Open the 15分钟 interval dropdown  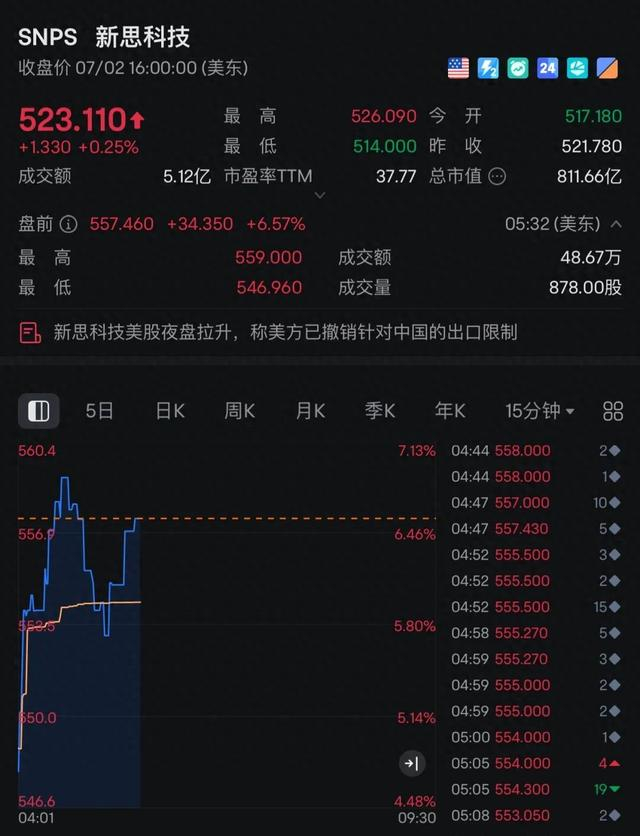(x=540, y=411)
